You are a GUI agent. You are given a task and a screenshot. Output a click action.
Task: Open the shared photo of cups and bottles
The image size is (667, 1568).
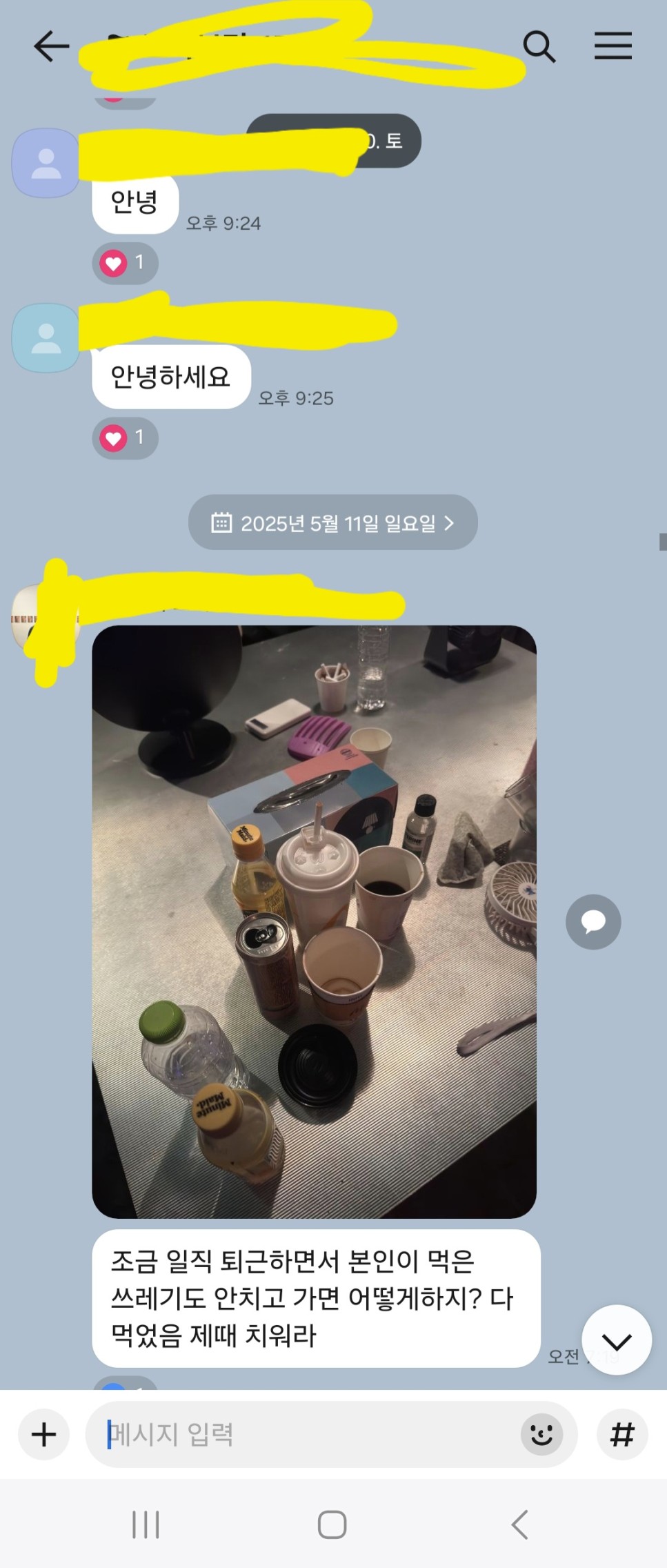coord(314,921)
